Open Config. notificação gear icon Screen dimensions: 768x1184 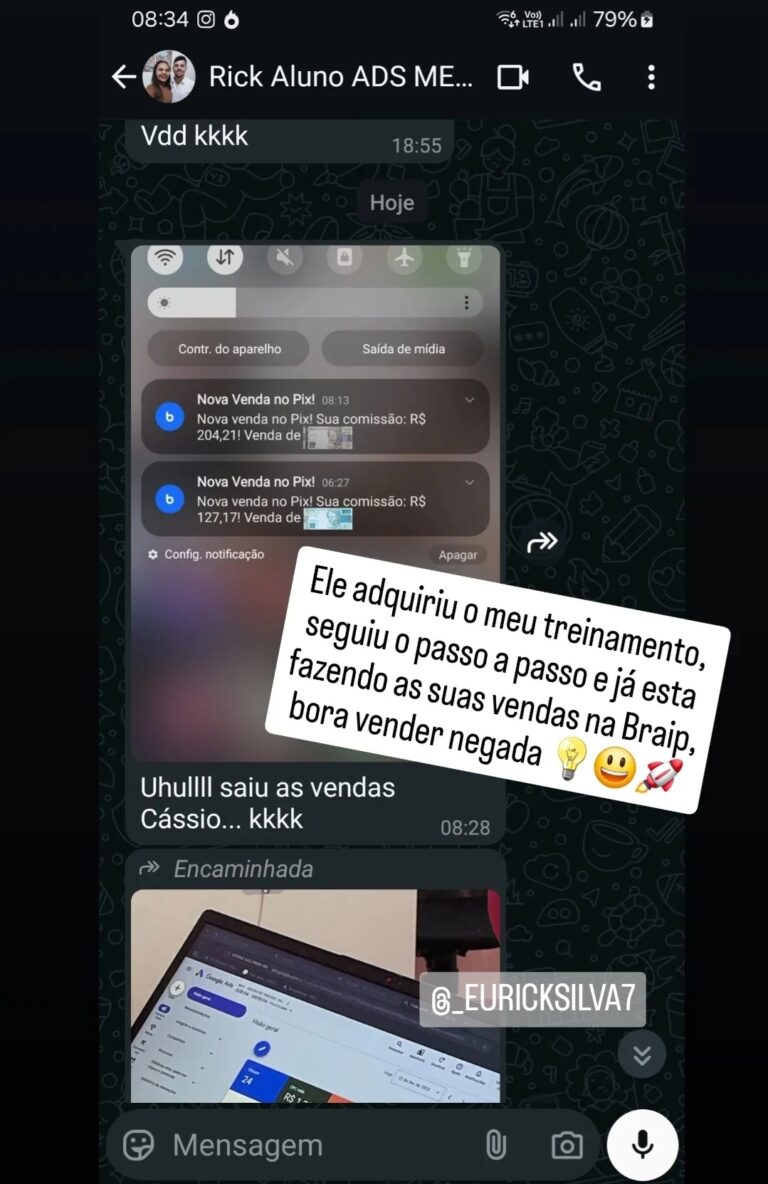(153, 554)
